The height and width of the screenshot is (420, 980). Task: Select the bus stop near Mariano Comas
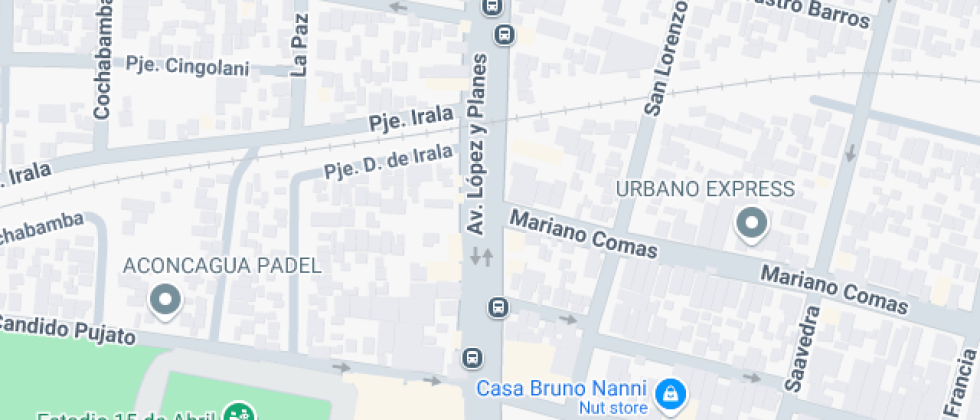tap(497, 306)
